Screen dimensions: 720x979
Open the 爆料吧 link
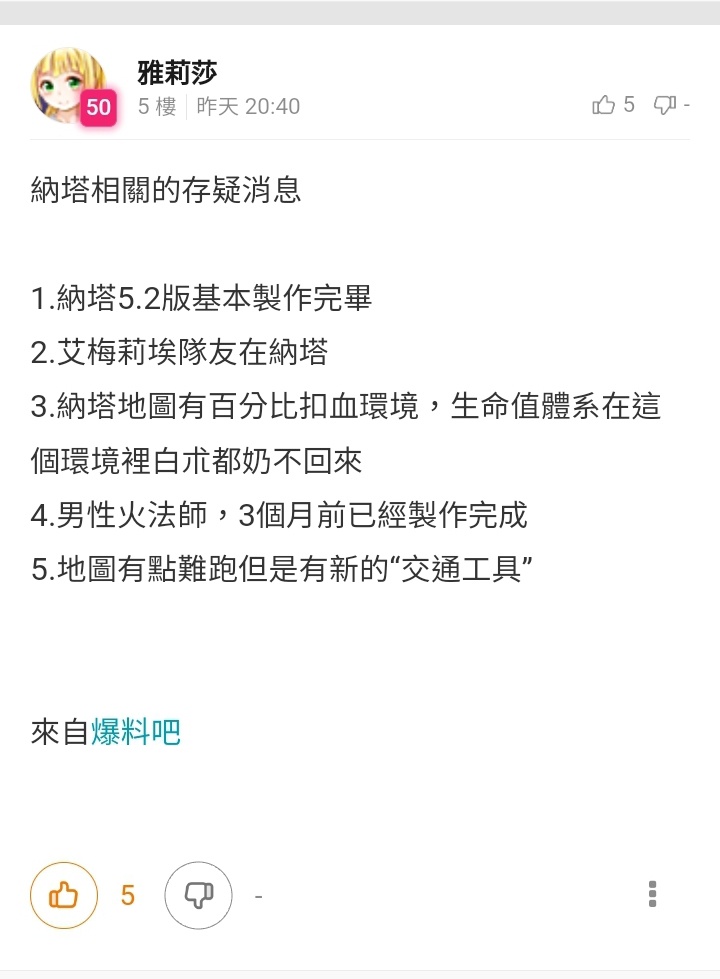[x=136, y=733]
